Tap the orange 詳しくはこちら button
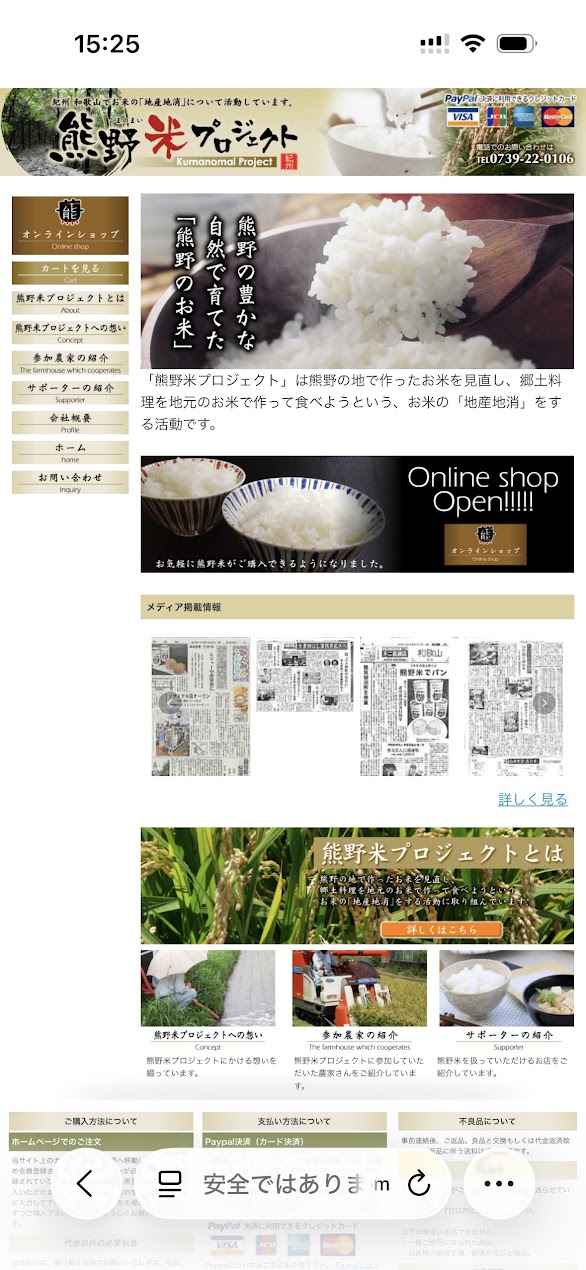 click(441, 929)
